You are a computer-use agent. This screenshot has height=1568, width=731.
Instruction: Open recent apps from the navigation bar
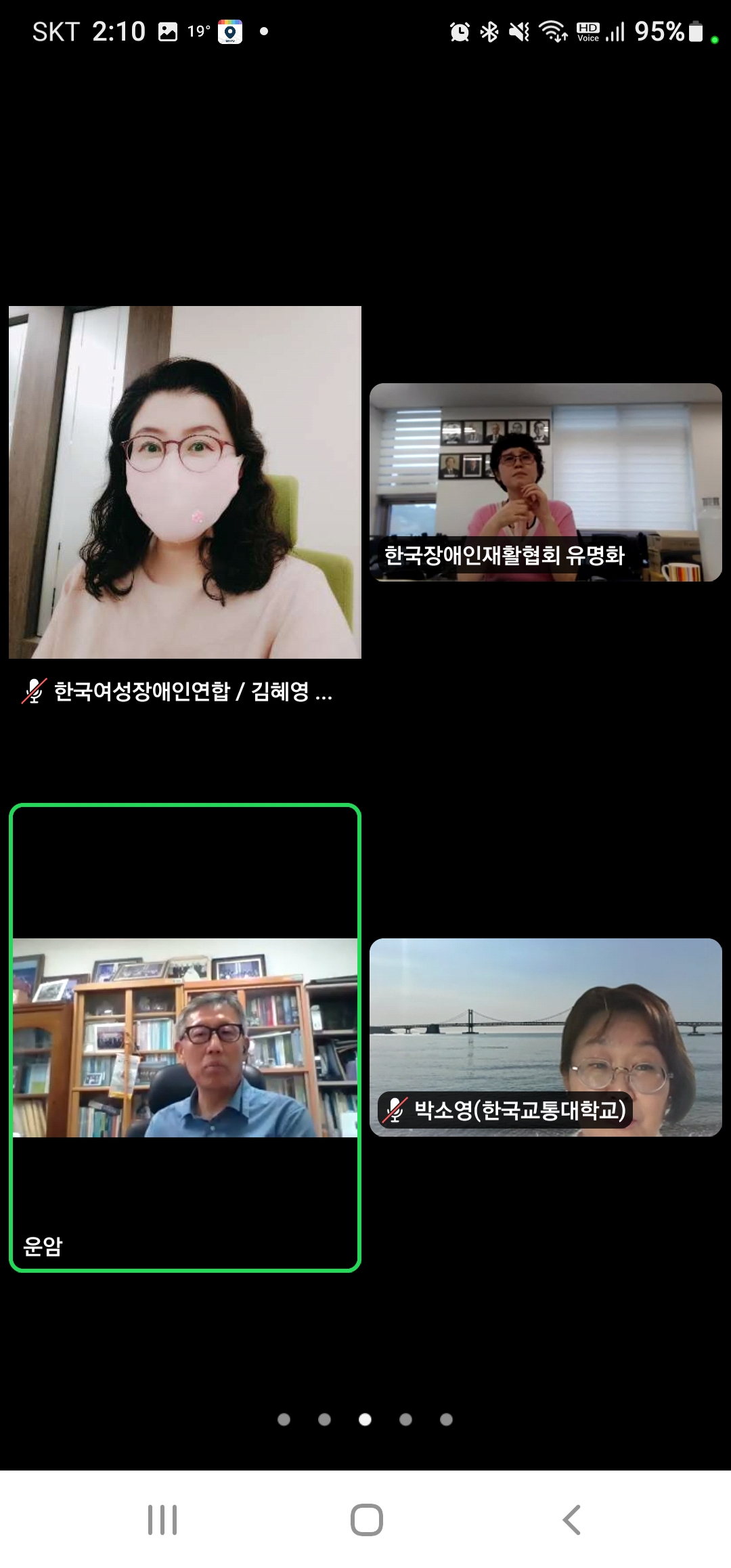[x=162, y=1520]
